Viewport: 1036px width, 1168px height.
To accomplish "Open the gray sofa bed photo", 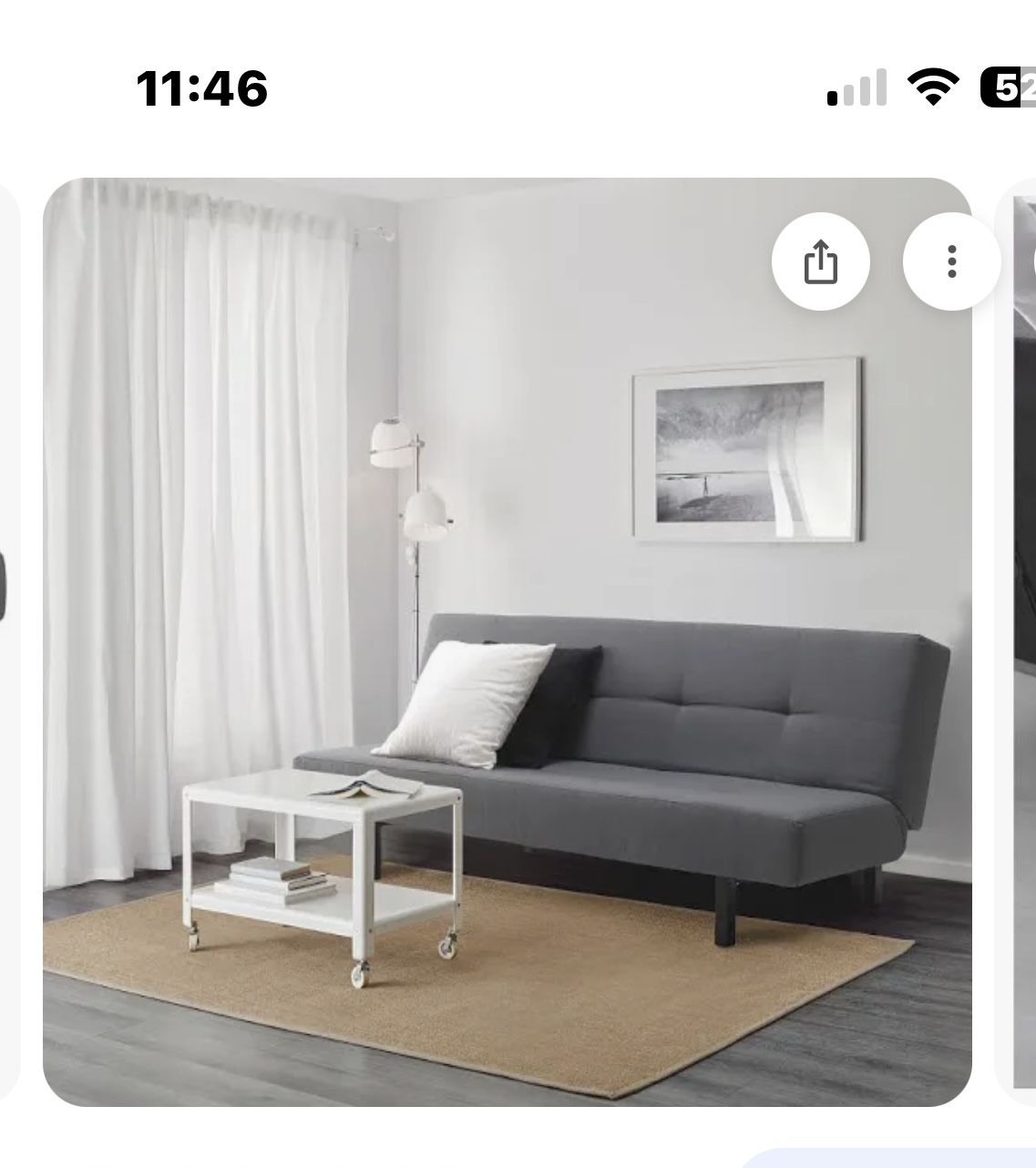I will tap(507, 641).
